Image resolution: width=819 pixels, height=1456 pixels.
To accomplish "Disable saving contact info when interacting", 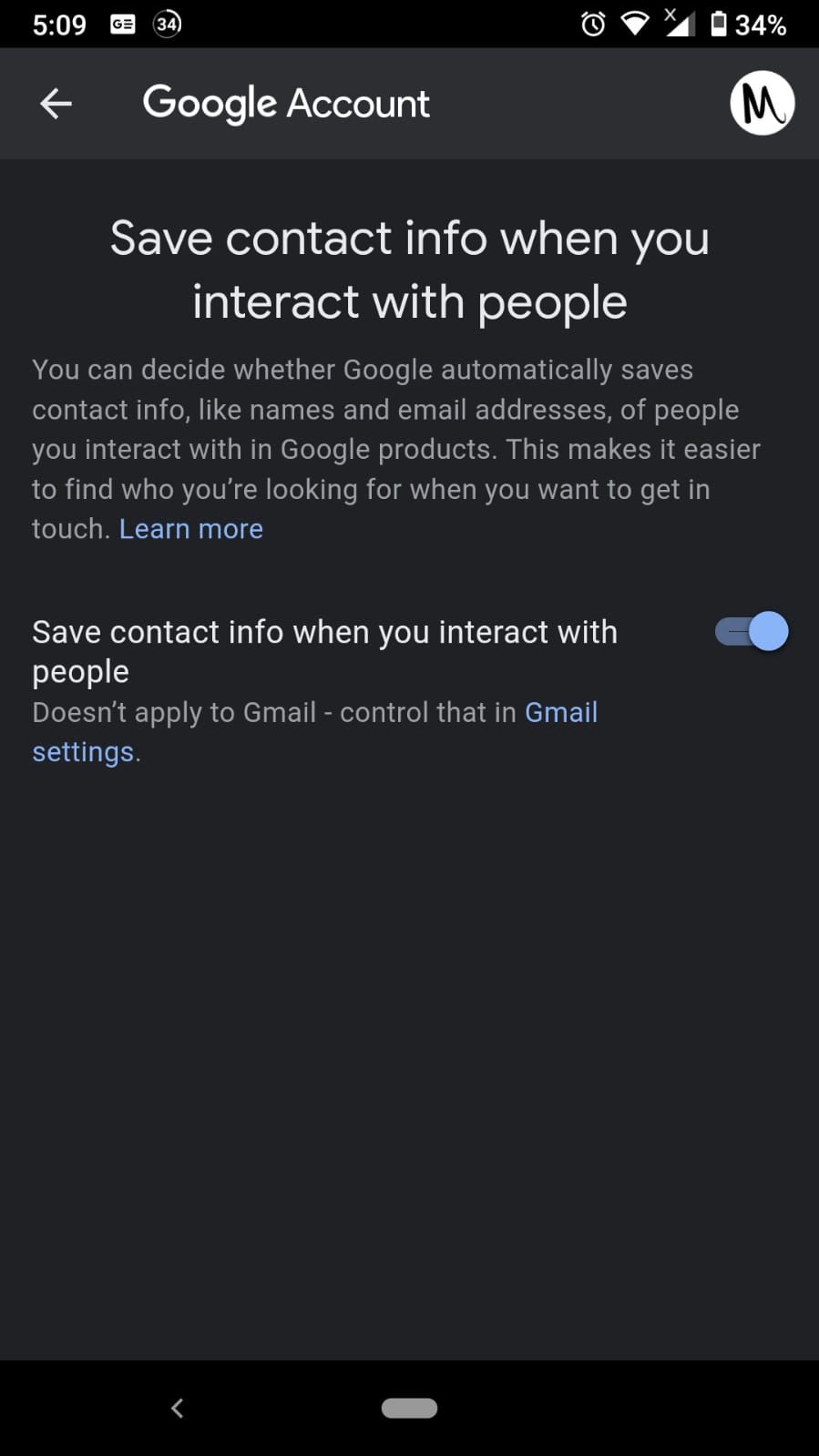I will coord(752,632).
